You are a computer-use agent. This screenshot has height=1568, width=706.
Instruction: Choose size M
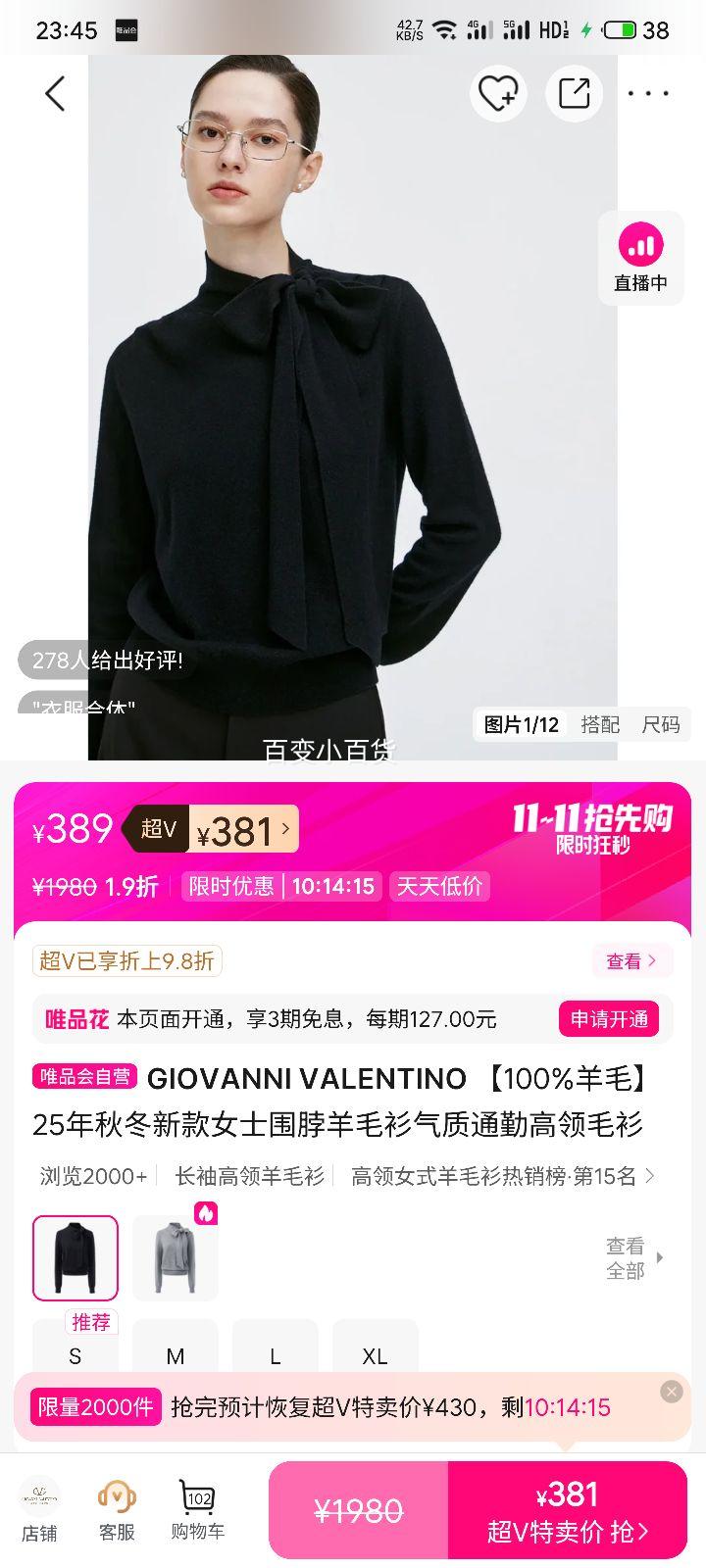176,1356
